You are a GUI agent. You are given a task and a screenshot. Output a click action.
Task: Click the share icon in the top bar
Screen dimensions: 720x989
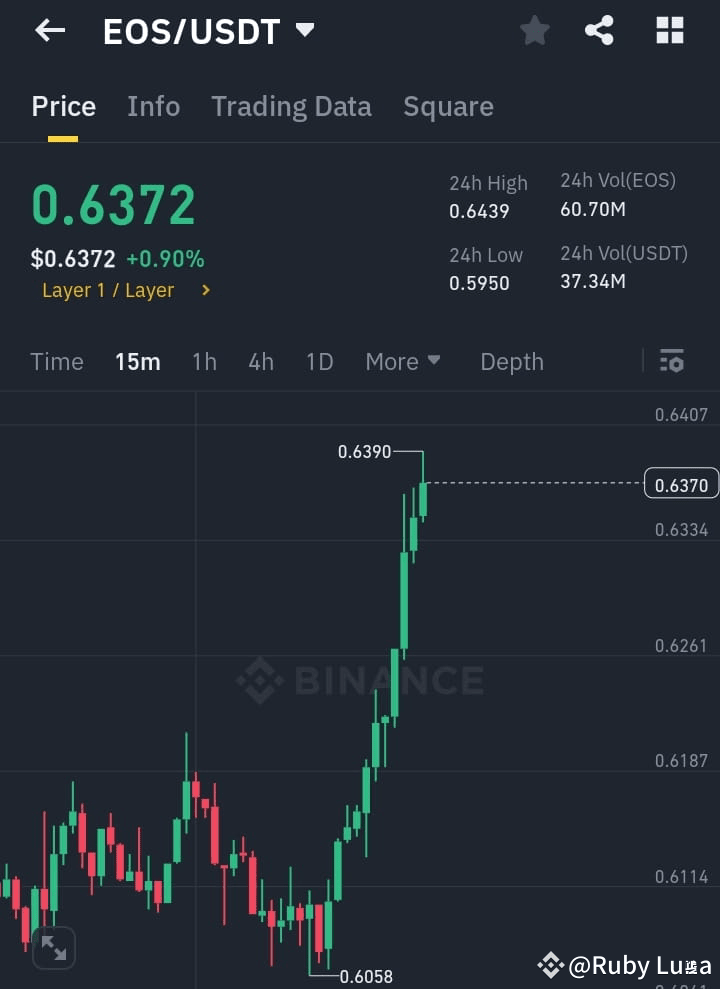coord(599,31)
